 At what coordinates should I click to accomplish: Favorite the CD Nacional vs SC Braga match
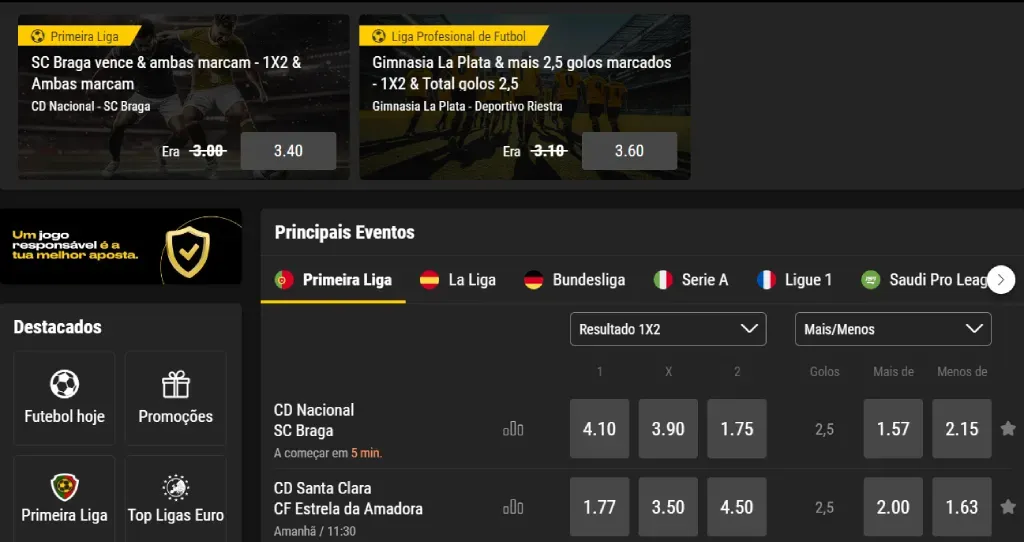point(1008,429)
